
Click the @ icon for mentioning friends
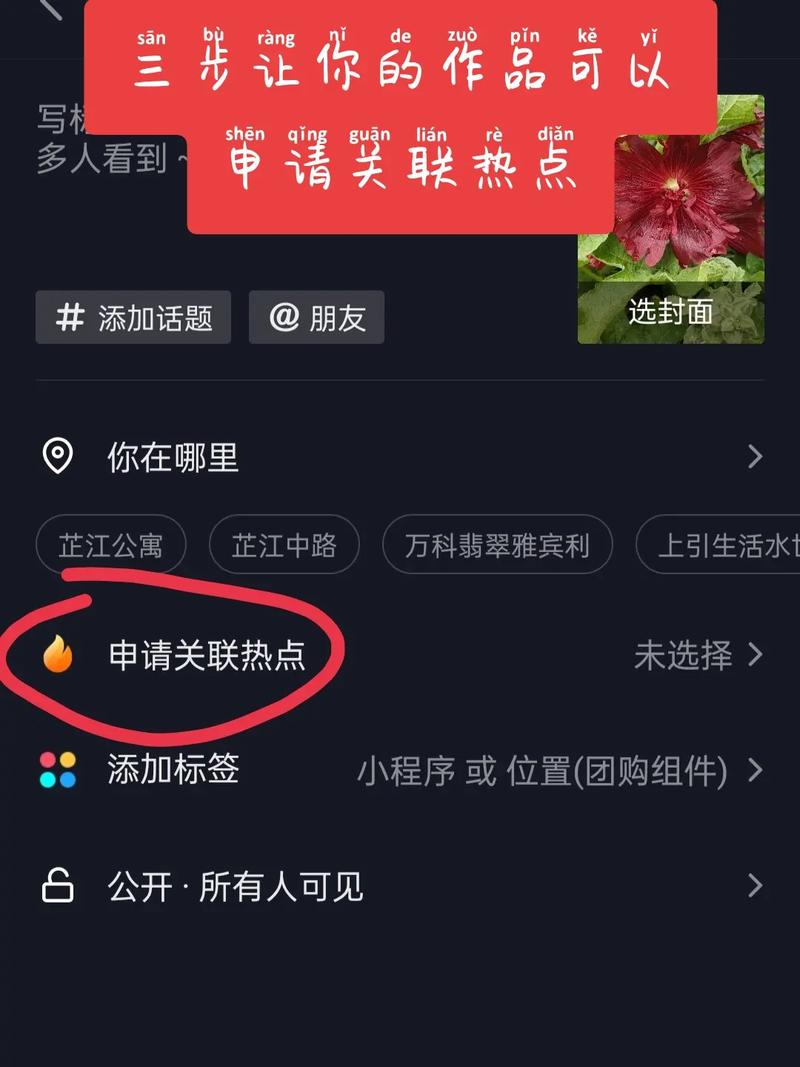(282, 317)
